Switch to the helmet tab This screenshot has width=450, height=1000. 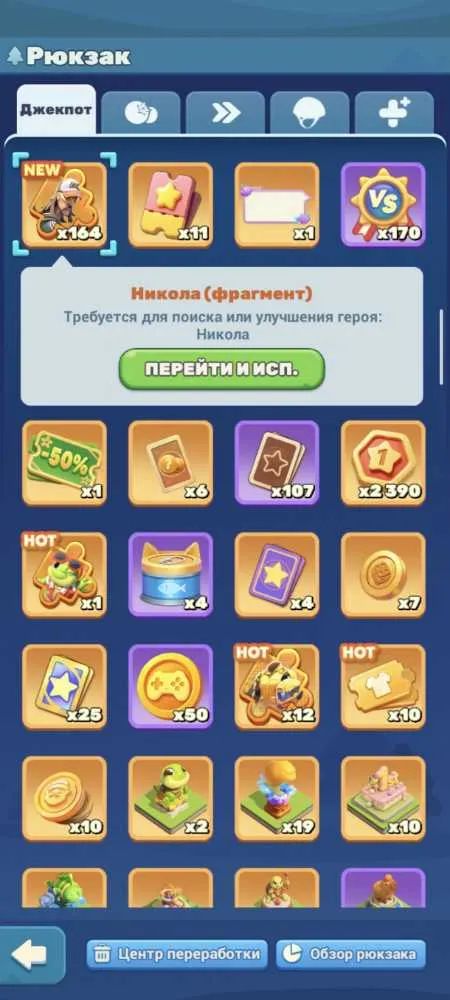[x=310, y=114]
